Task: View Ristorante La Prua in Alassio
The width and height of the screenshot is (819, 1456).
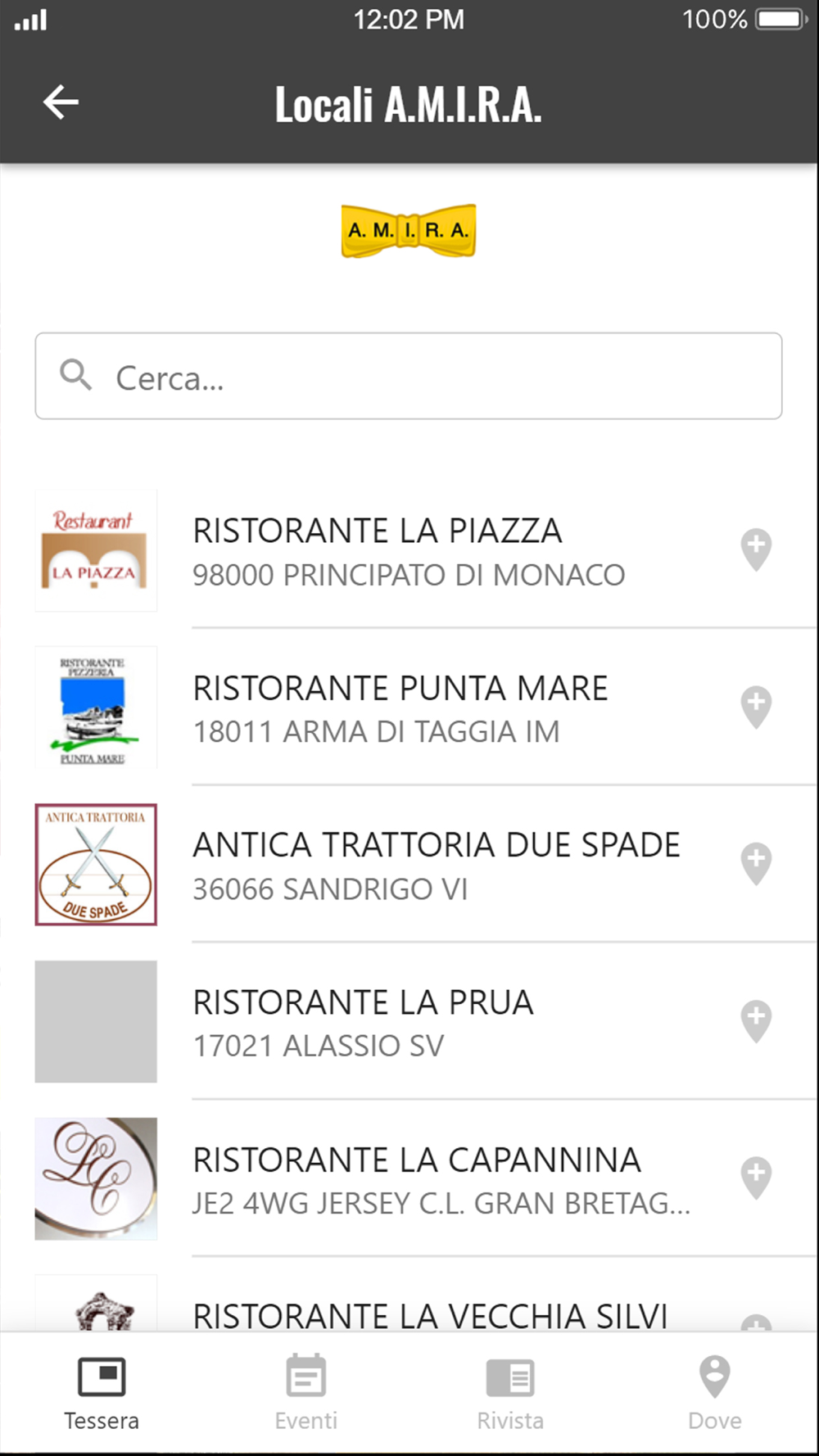Action: (x=362, y=1022)
